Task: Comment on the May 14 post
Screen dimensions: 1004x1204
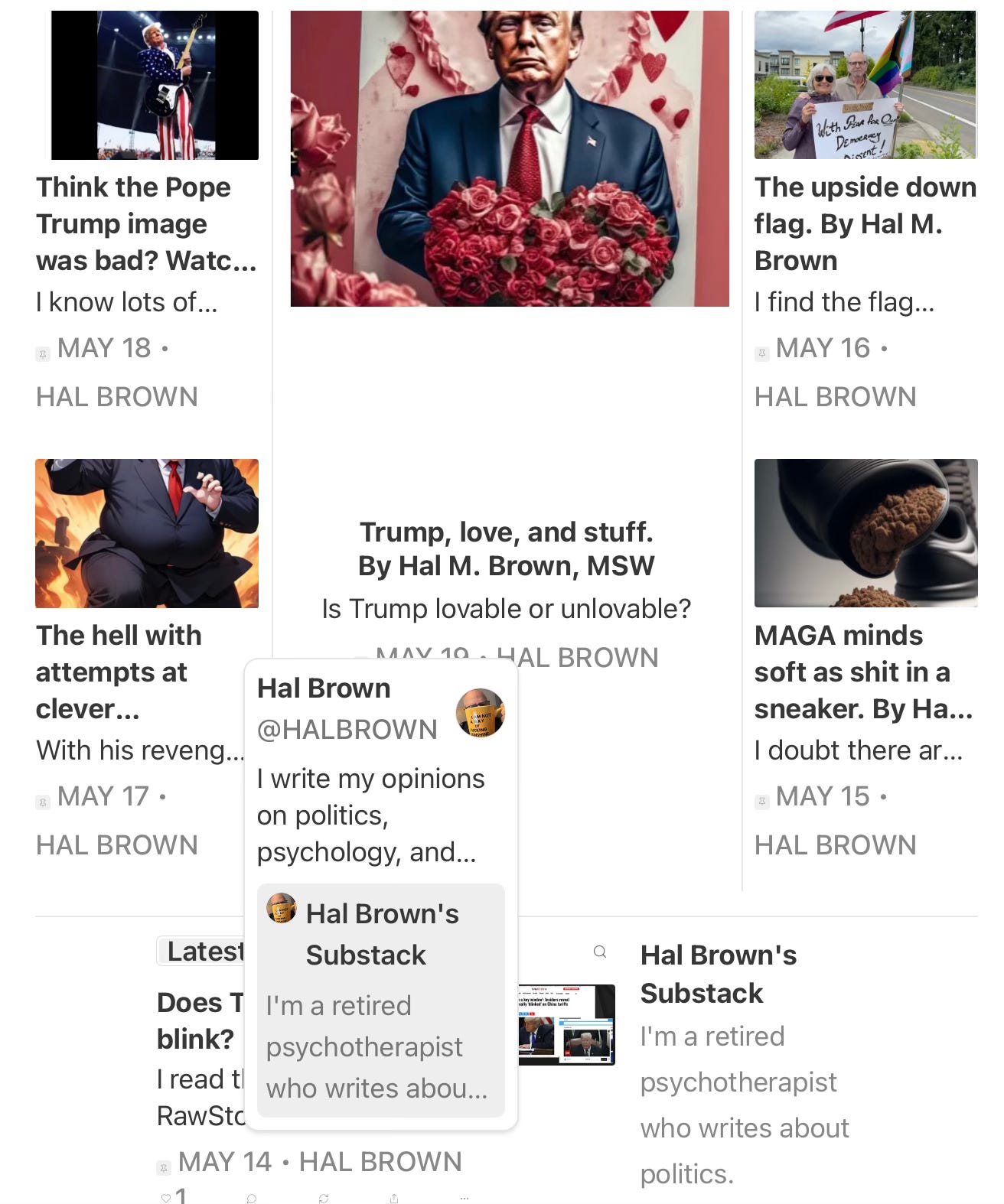Action: coord(251,1198)
